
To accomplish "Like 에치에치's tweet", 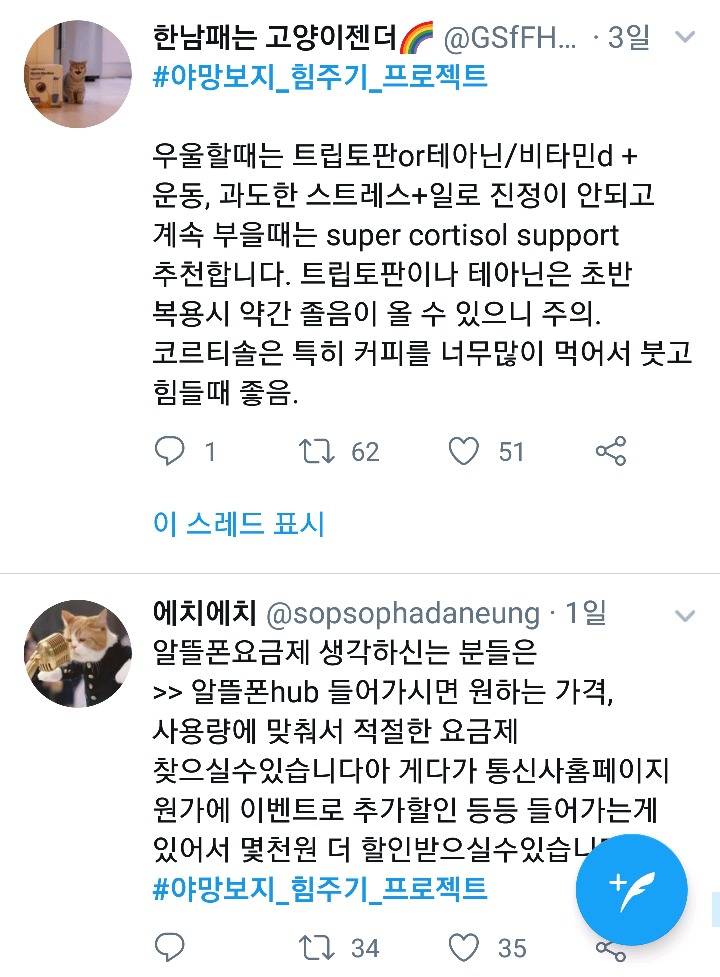I will [463, 946].
